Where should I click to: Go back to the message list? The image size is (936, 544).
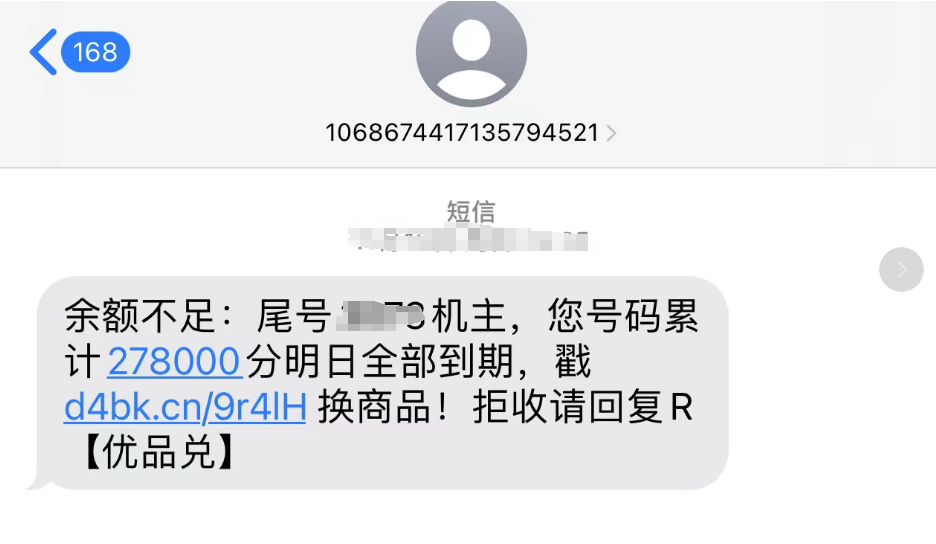[x=78, y=52]
